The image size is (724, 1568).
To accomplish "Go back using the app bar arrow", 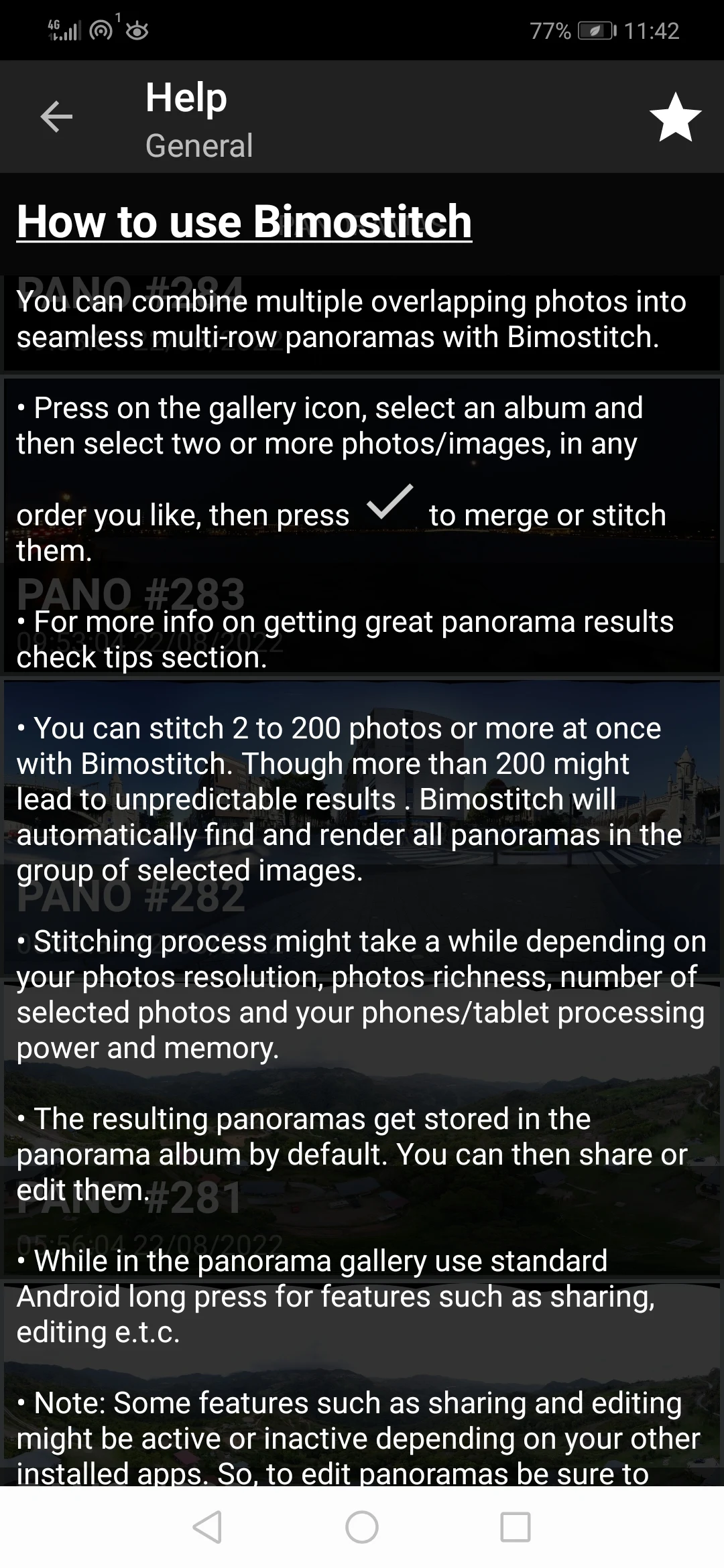I will click(x=56, y=117).
